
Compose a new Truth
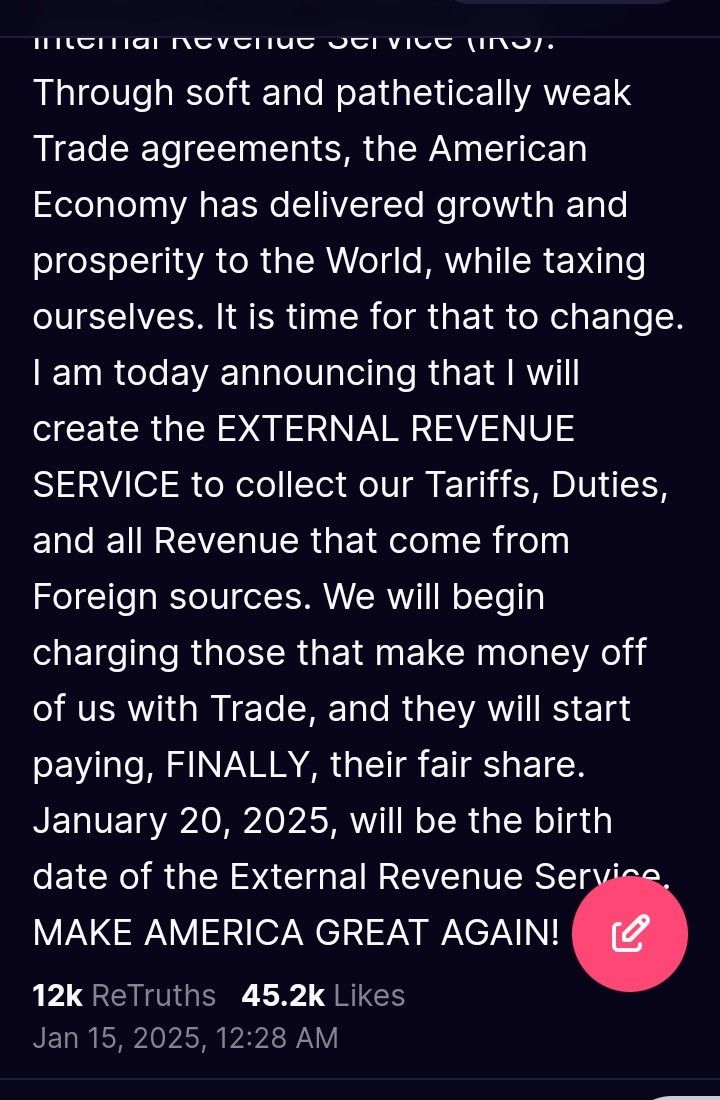pyautogui.click(x=630, y=934)
